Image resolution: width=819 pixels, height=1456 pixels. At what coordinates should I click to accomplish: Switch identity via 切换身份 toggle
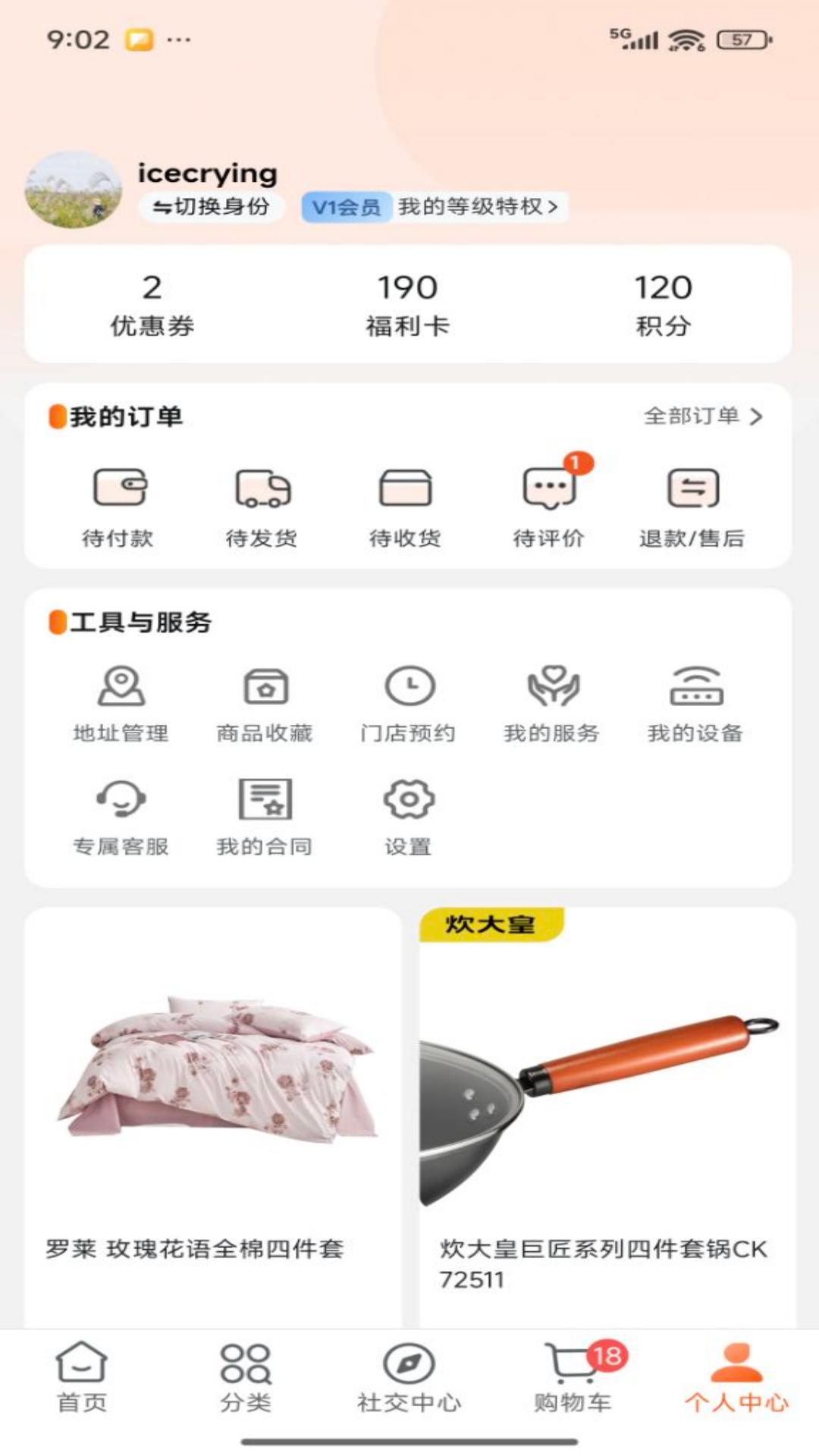point(212,206)
